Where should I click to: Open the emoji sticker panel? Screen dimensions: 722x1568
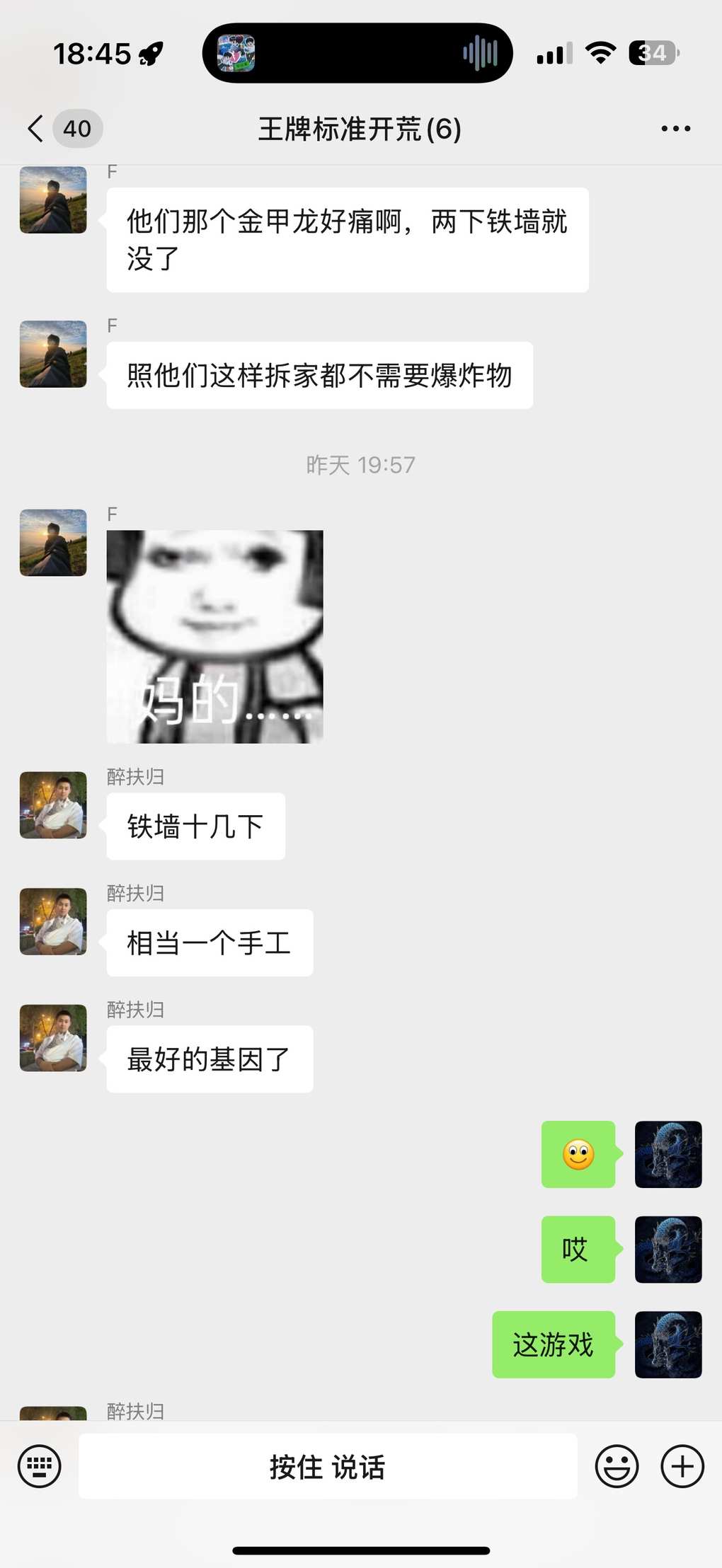point(617,1466)
